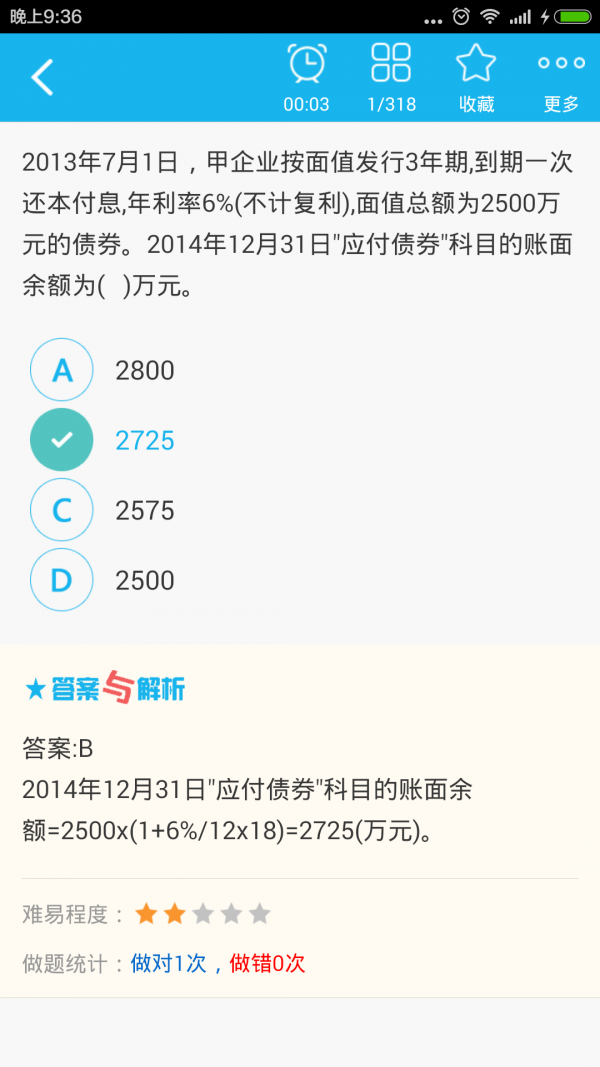Open the question grid showing 1/318
Screen dimensions: 600x1067
coord(391,64)
